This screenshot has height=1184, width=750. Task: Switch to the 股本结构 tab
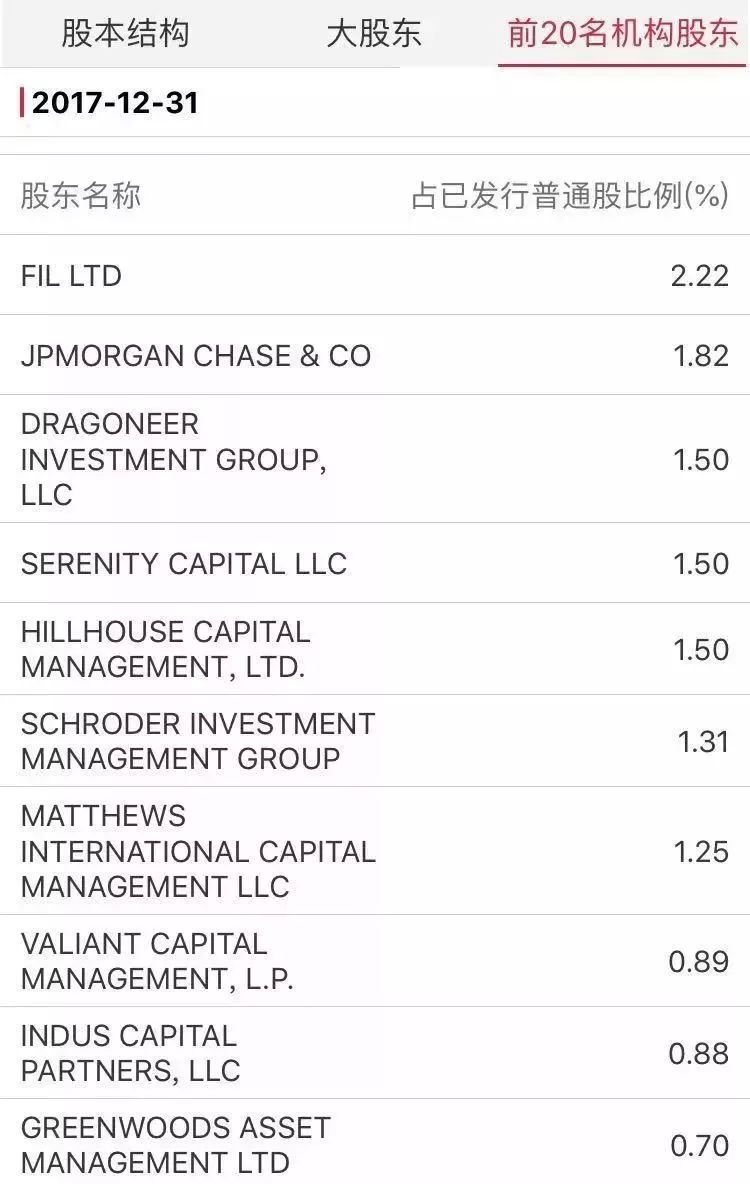(125, 34)
